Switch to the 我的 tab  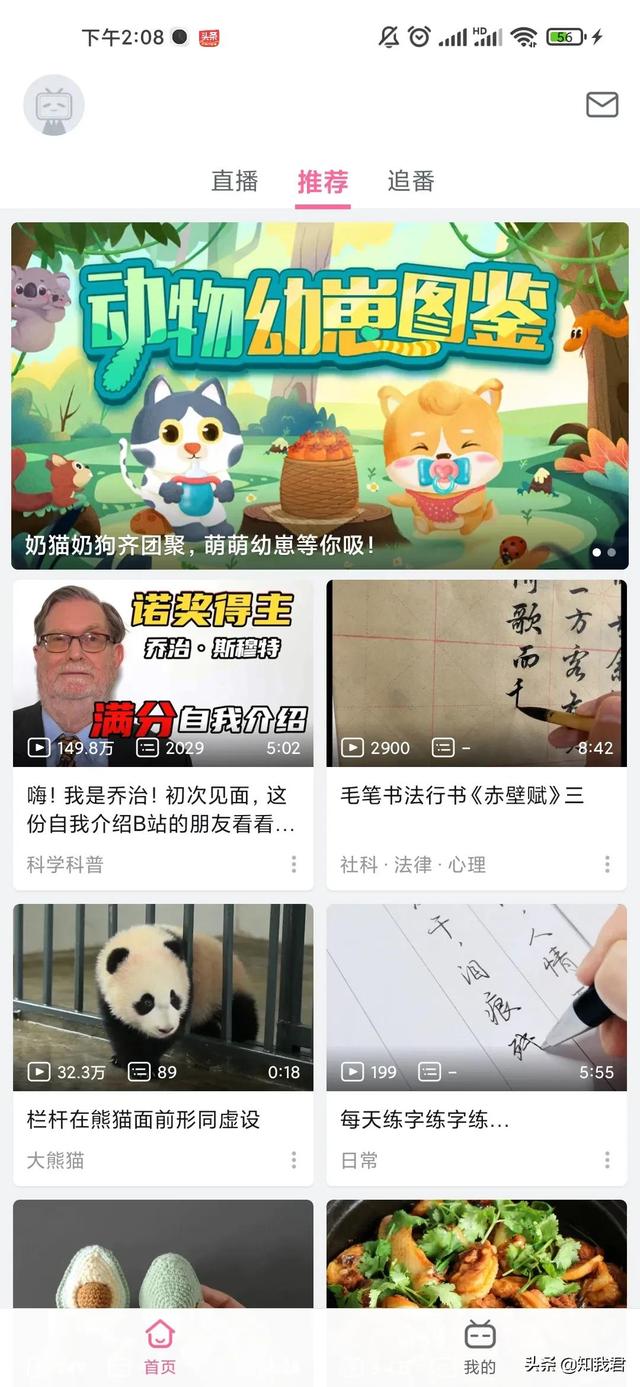tap(480, 1346)
